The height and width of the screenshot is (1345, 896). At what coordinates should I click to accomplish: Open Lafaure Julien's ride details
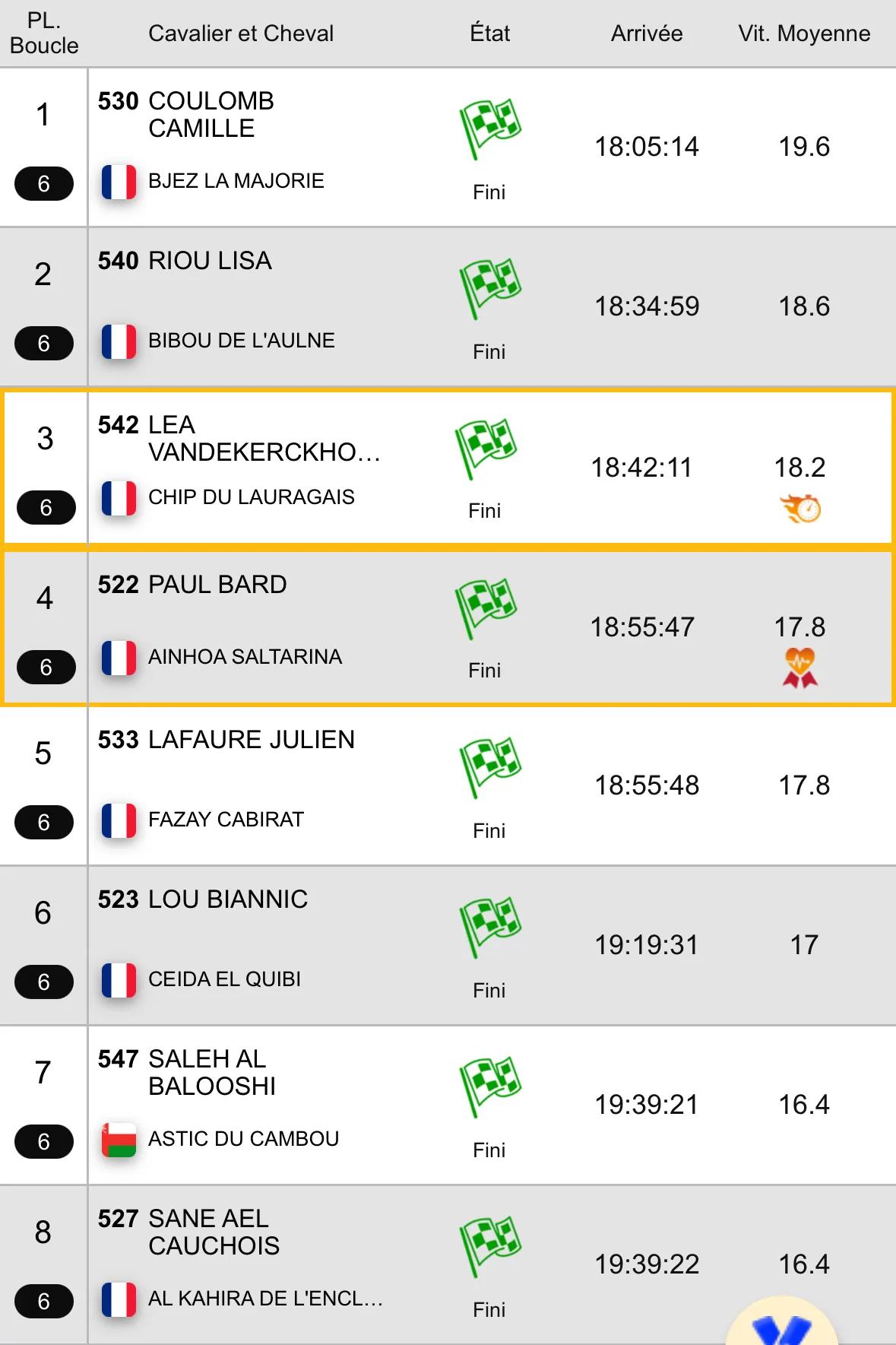coord(448,786)
